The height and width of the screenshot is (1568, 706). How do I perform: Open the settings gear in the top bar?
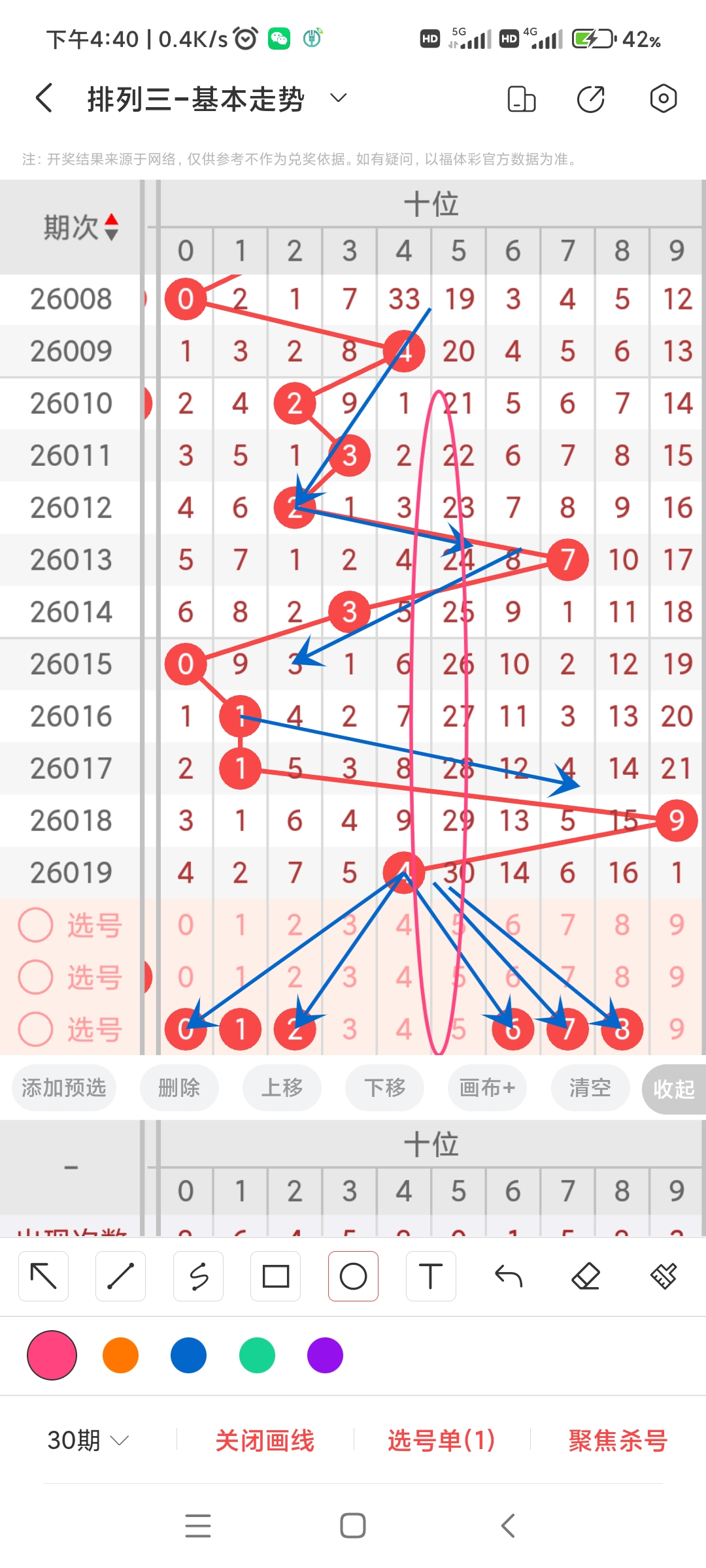click(x=663, y=98)
